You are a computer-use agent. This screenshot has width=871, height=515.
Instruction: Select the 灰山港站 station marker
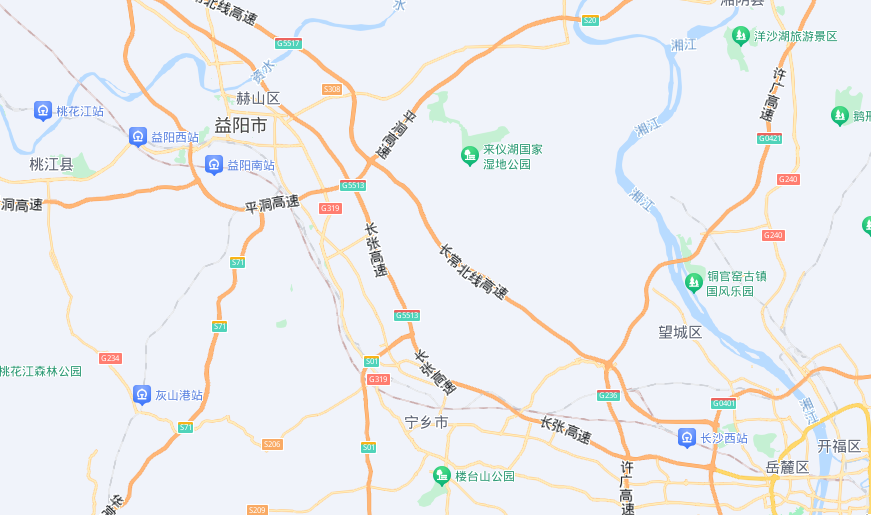click(142, 394)
